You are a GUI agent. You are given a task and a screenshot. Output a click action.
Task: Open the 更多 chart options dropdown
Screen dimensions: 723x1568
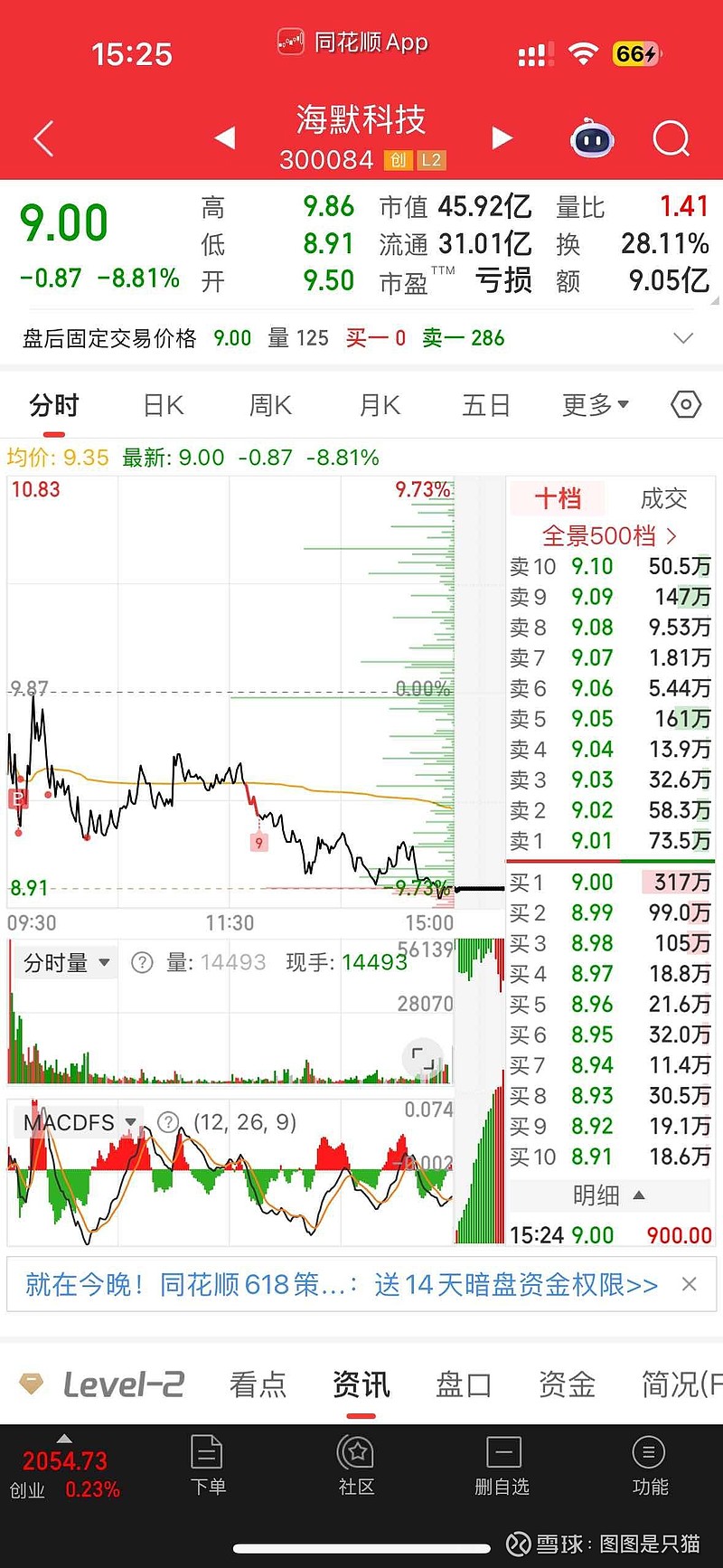point(596,405)
